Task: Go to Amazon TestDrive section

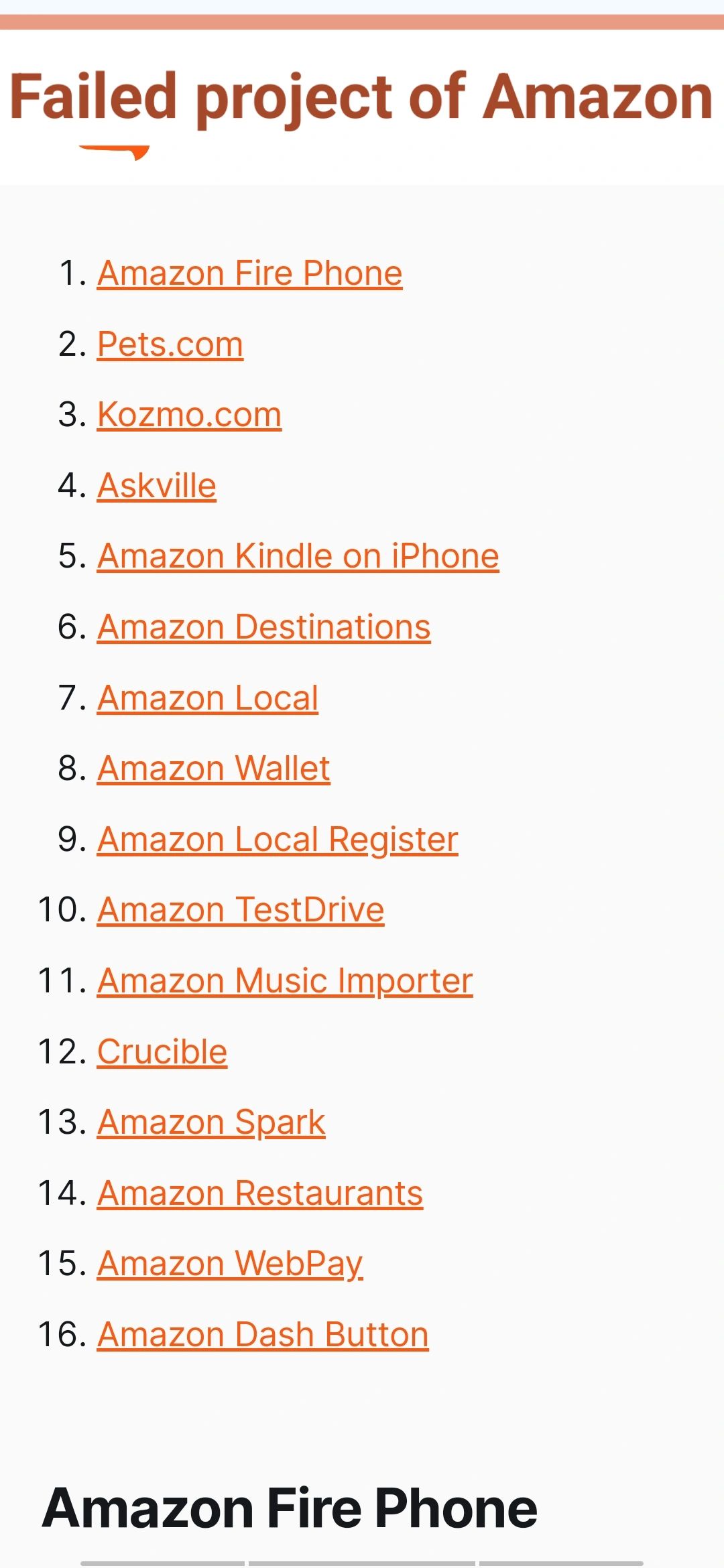Action: [x=241, y=910]
